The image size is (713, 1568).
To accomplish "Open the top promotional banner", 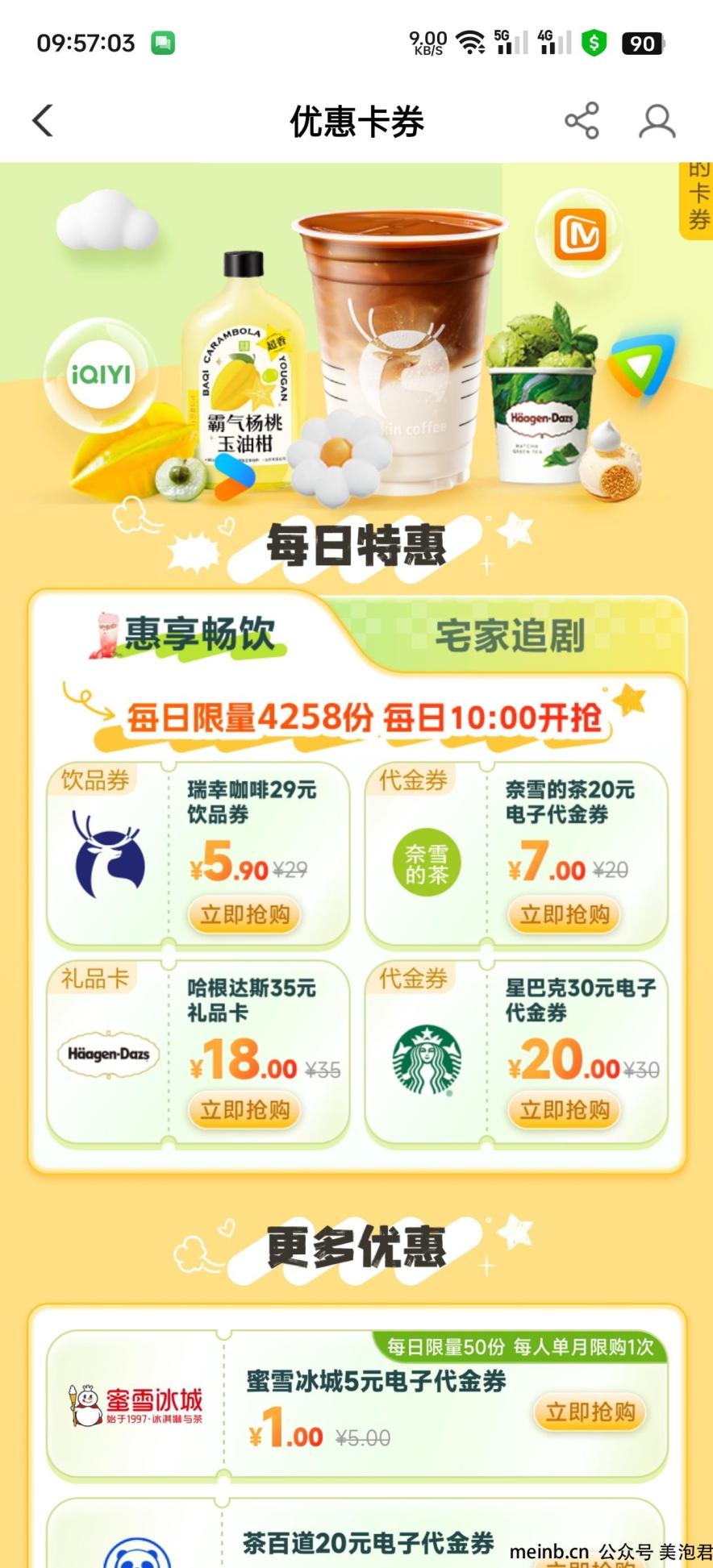I will pyautogui.click(x=356, y=339).
